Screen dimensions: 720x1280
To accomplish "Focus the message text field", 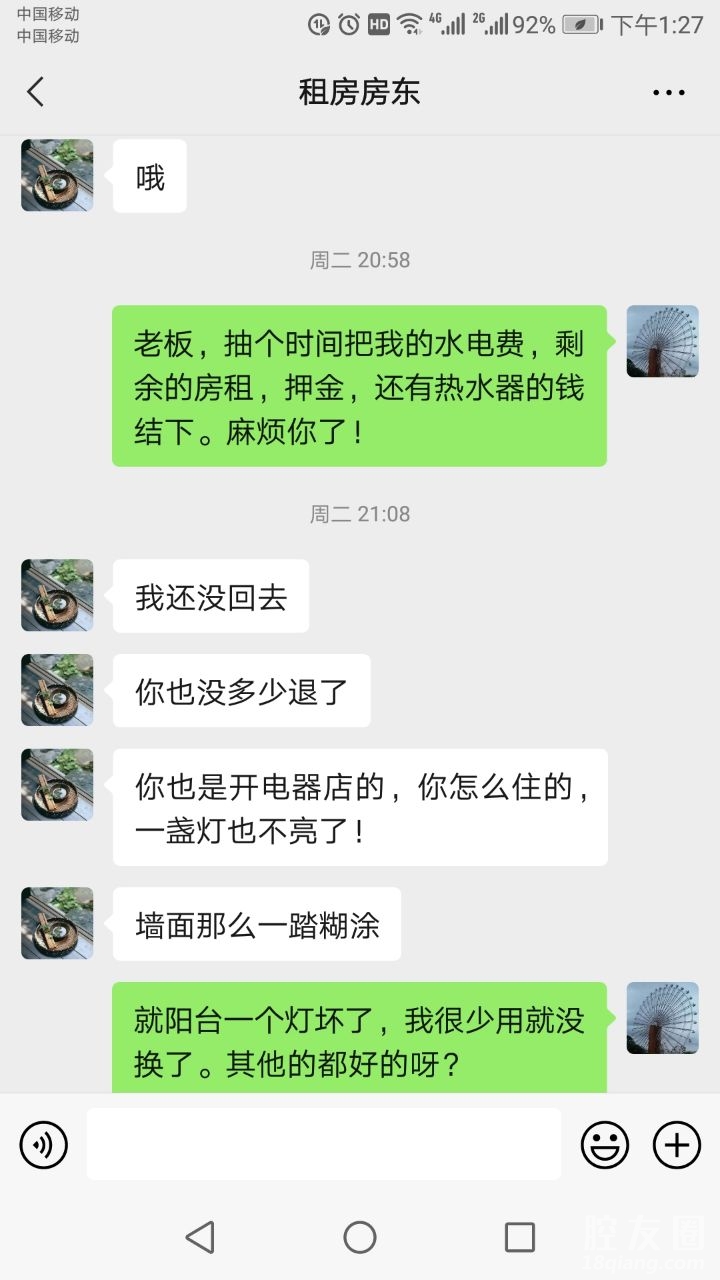I will pos(323,1144).
